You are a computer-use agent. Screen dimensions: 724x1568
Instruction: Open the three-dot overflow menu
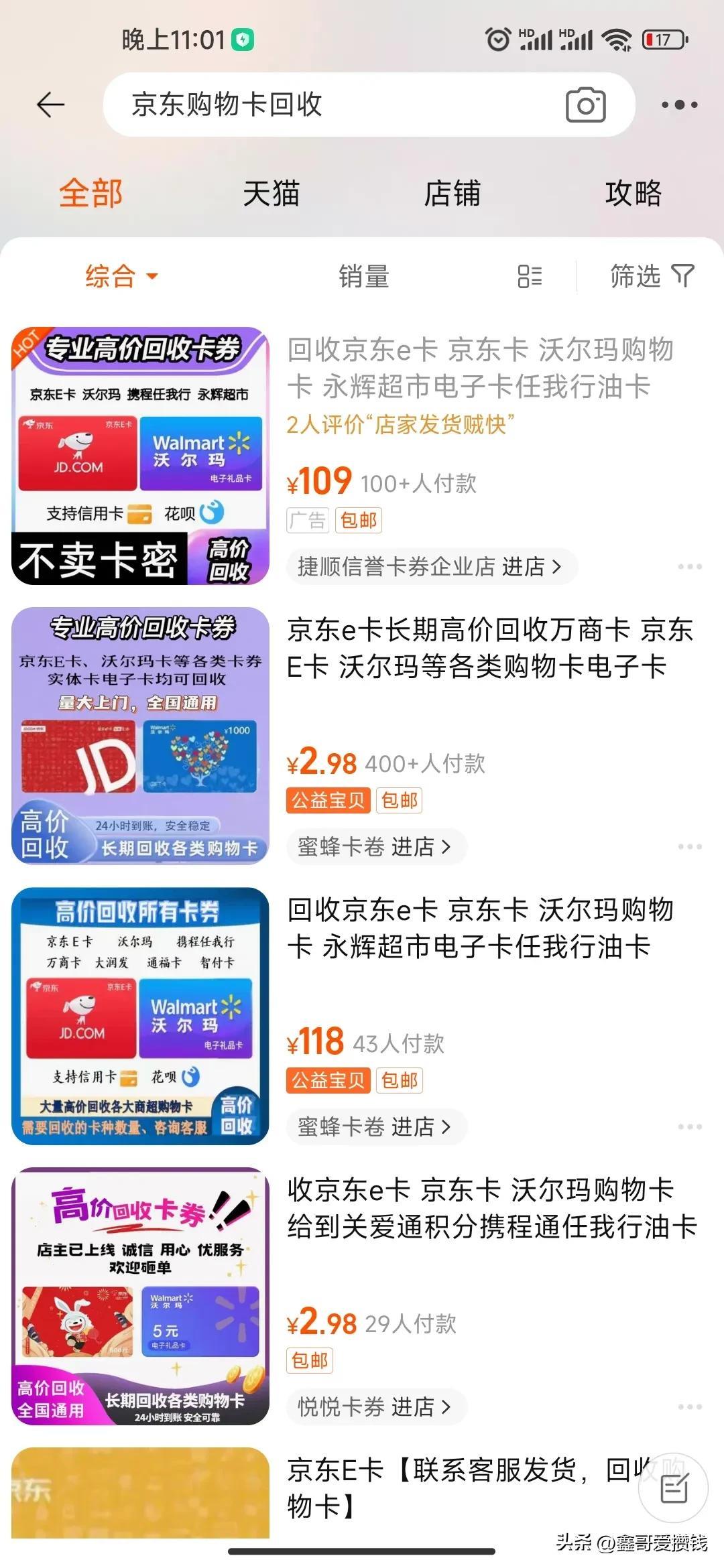[x=679, y=105]
